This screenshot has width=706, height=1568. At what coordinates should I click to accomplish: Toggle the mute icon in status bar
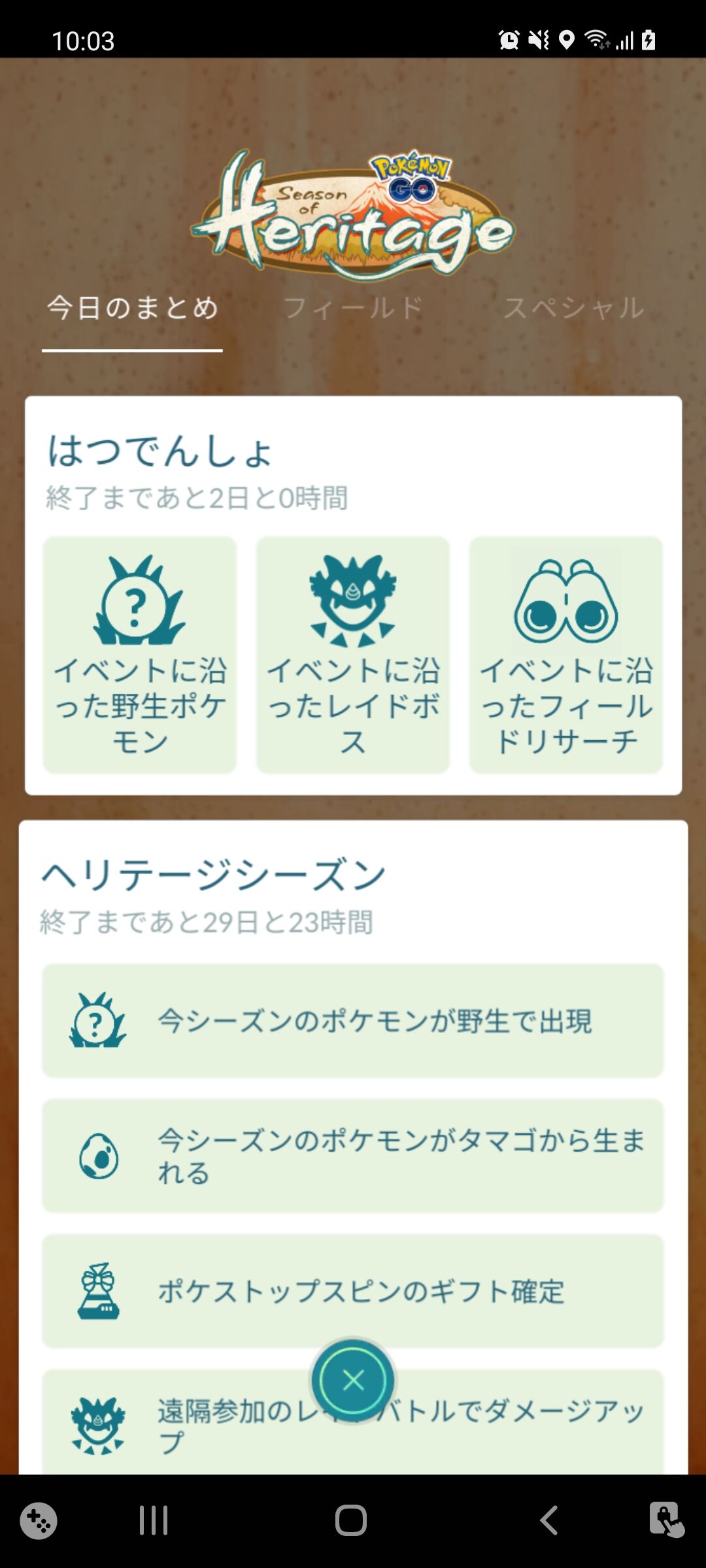pyautogui.click(x=538, y=41)
